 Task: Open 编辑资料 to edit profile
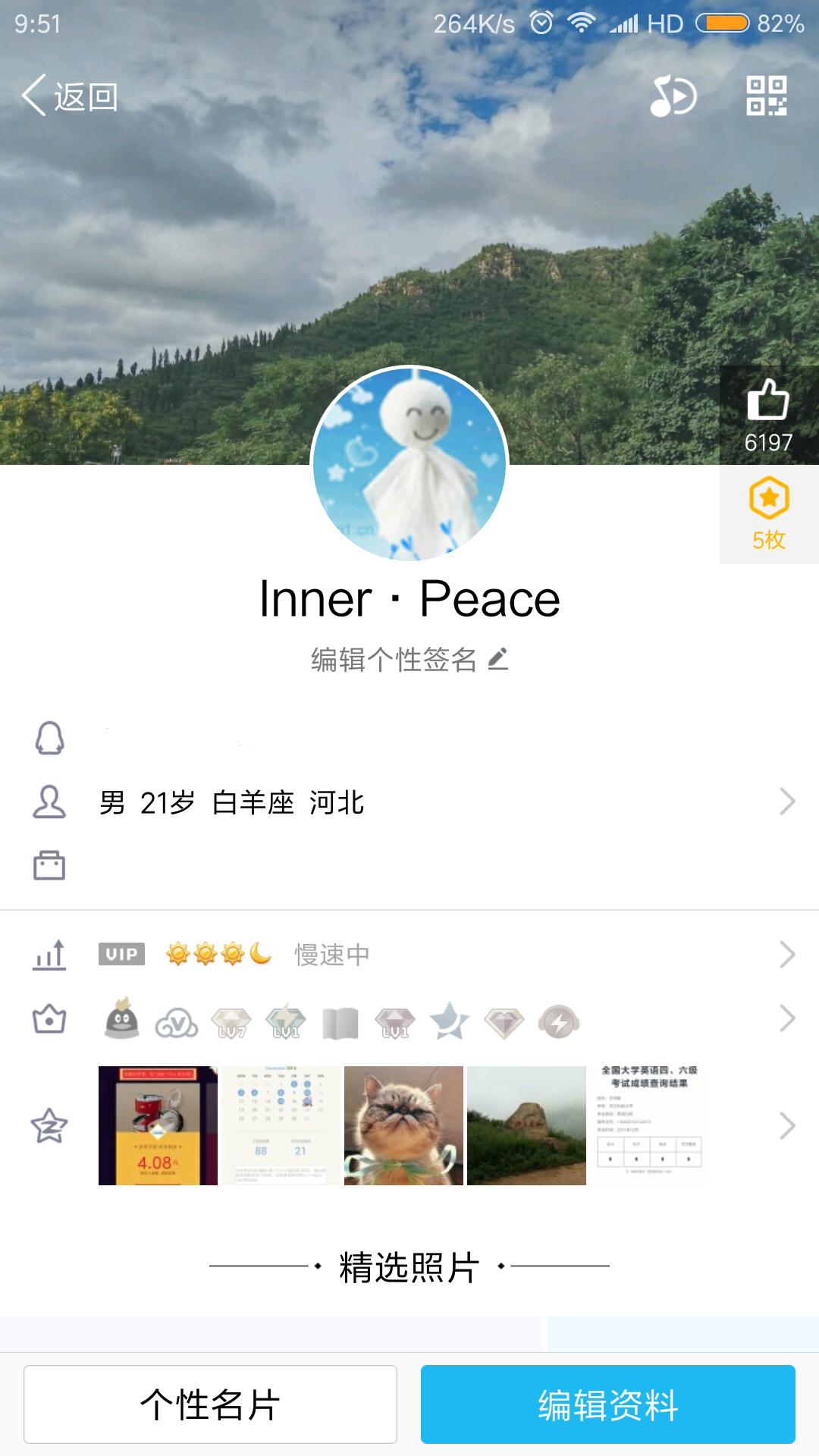pyautogui.click(x=607, y=1403)
